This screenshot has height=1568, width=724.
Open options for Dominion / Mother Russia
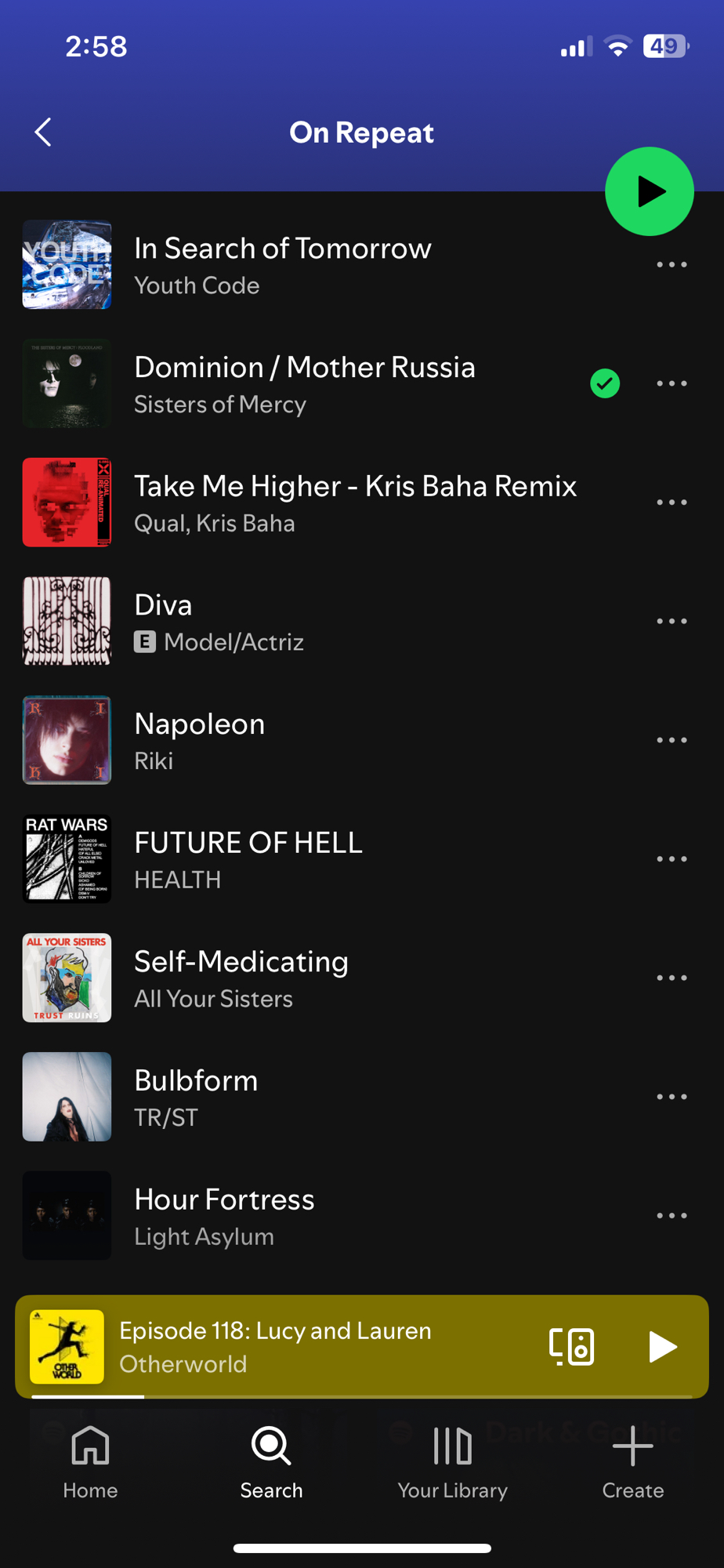(x=672, y=383)
